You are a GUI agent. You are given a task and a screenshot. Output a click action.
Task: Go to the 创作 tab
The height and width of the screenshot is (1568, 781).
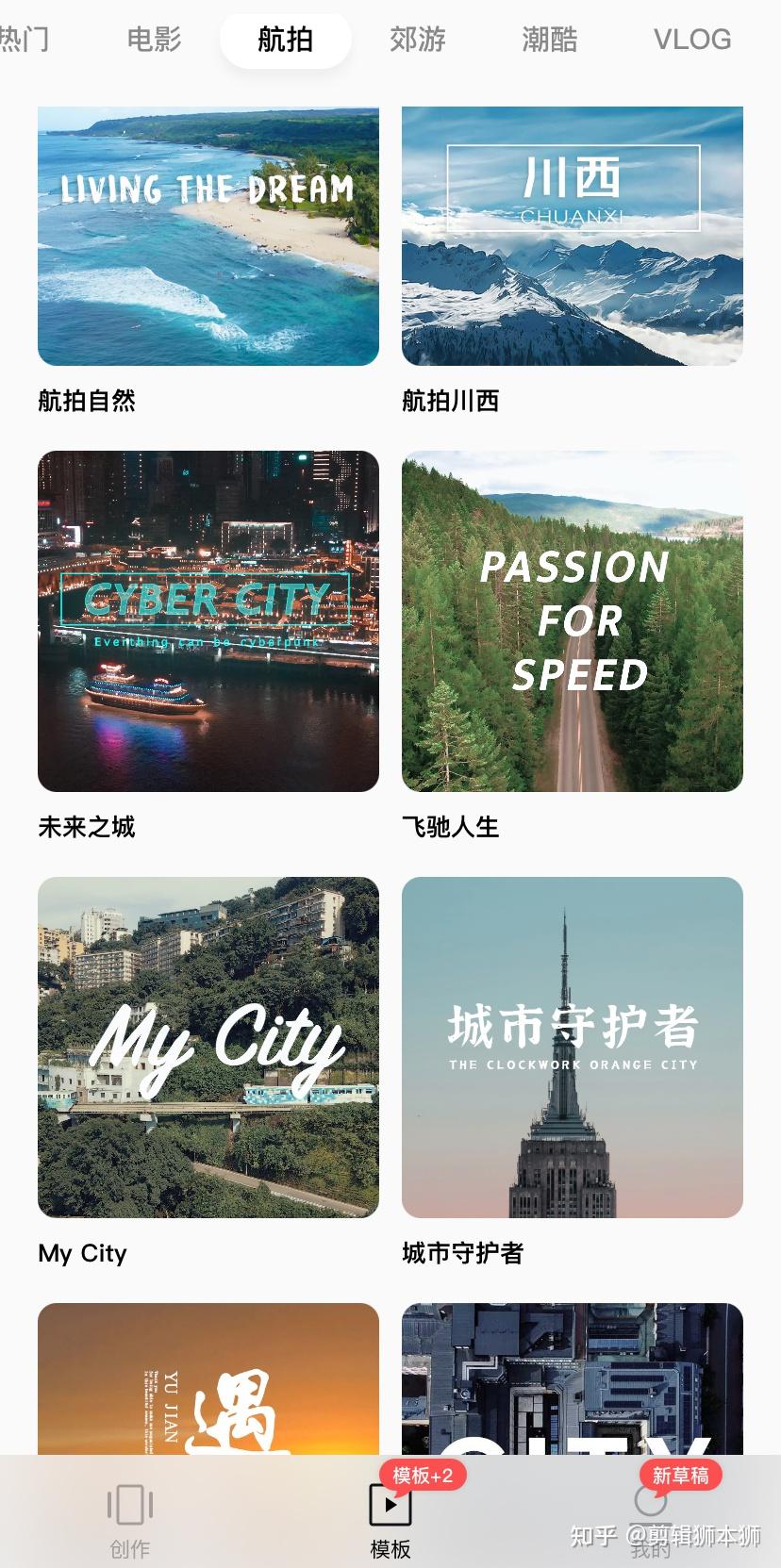(130, 1520)
